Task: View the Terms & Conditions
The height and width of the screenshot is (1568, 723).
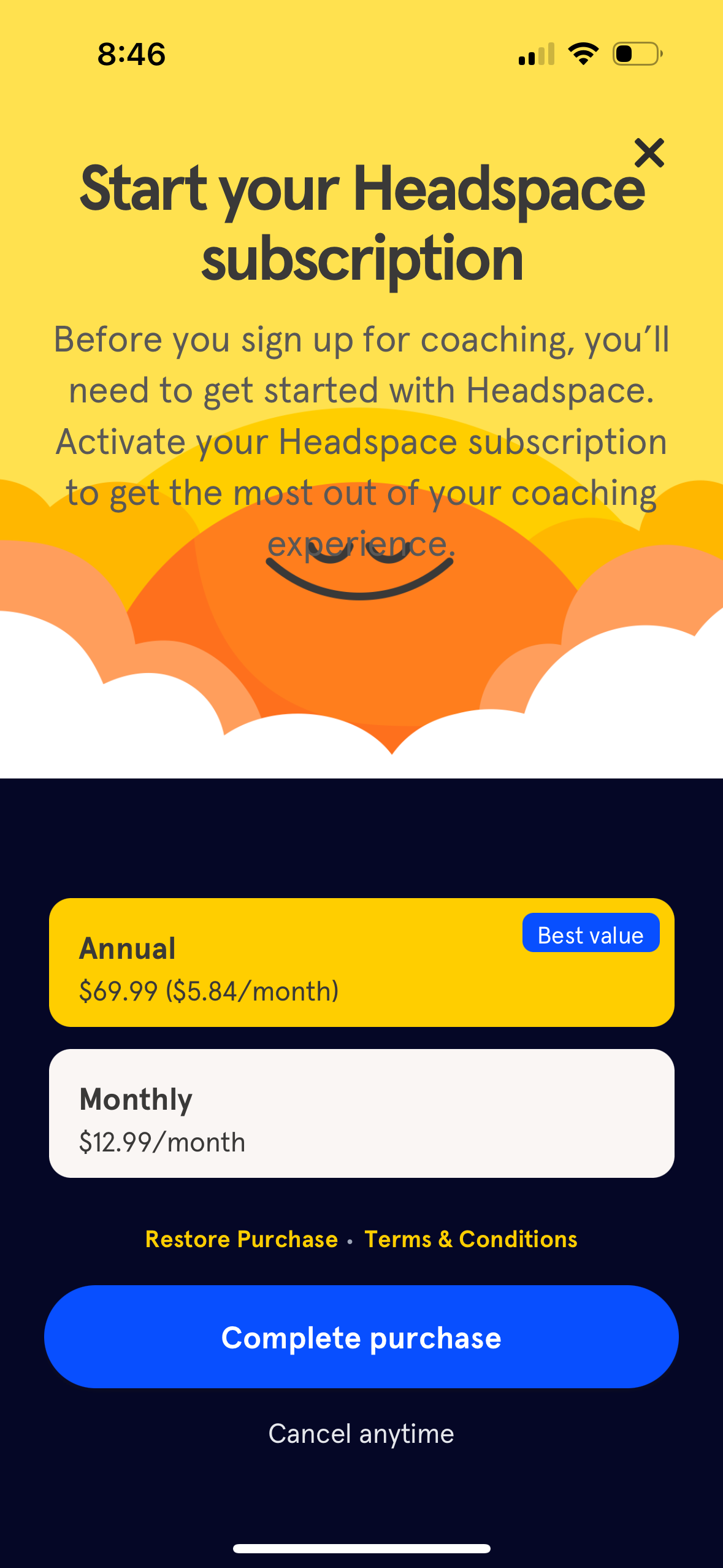Action: click(470, 1240)
